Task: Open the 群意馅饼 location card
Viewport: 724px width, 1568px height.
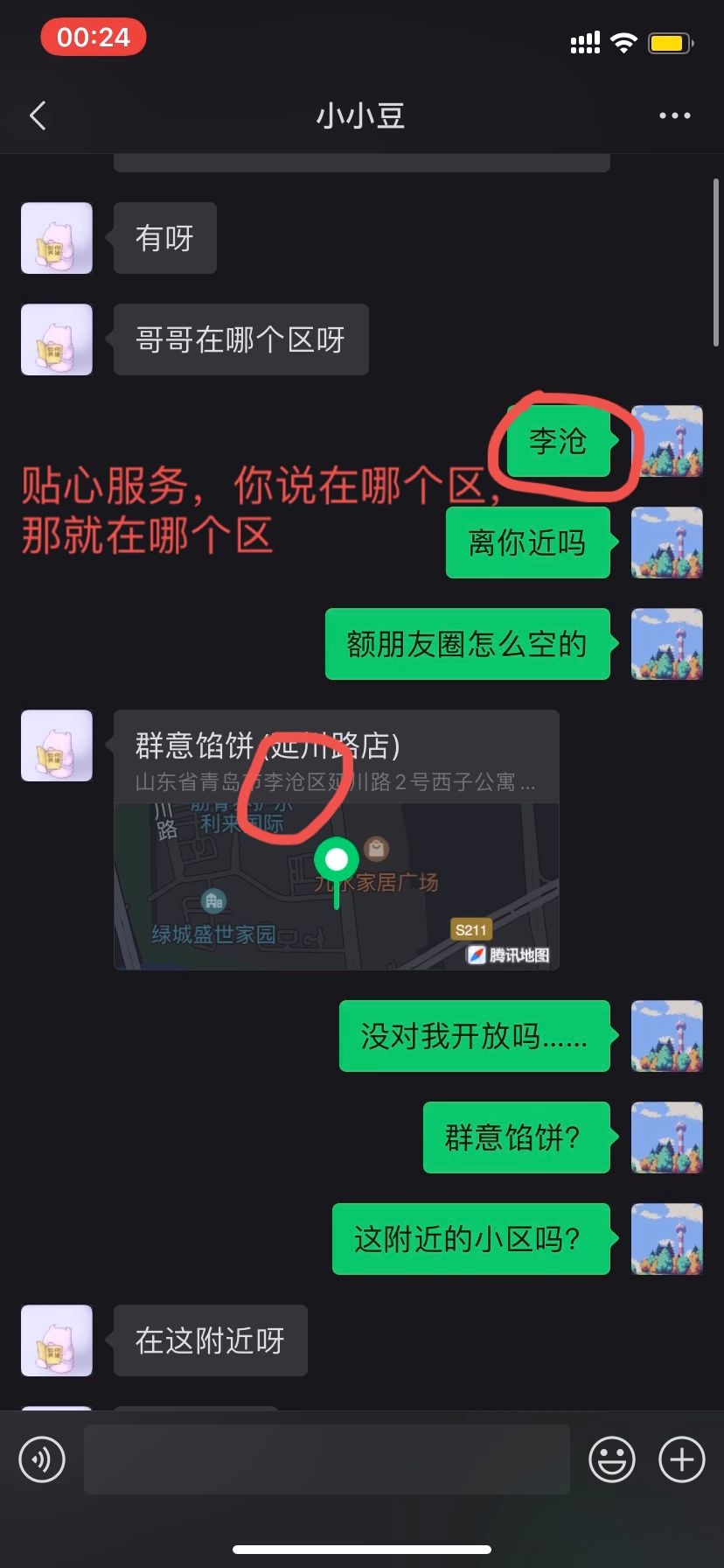Action: (337, 839)
